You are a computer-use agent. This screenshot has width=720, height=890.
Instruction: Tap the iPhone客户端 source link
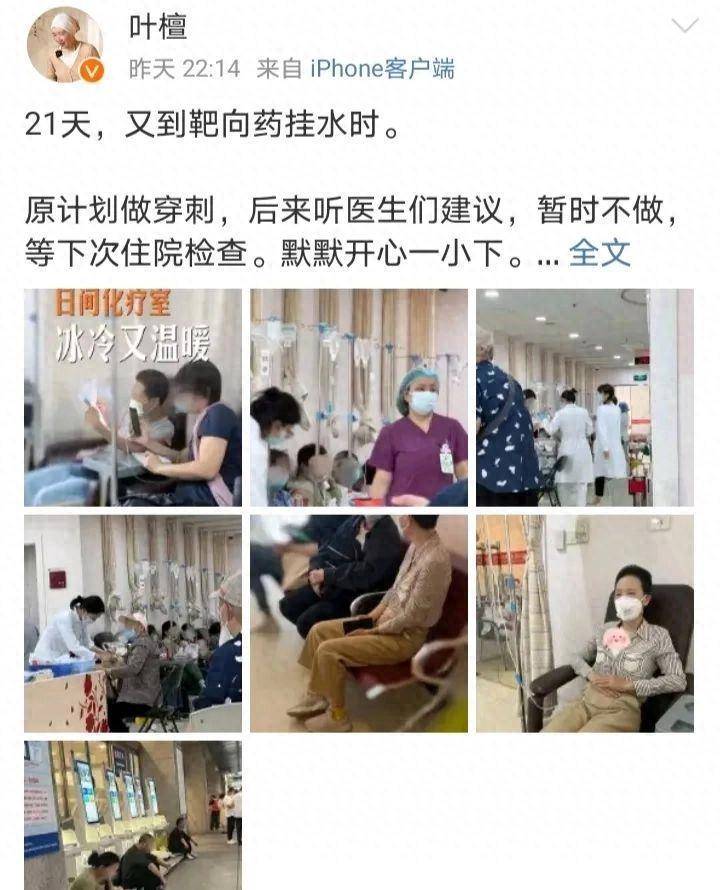coord(381,68)
